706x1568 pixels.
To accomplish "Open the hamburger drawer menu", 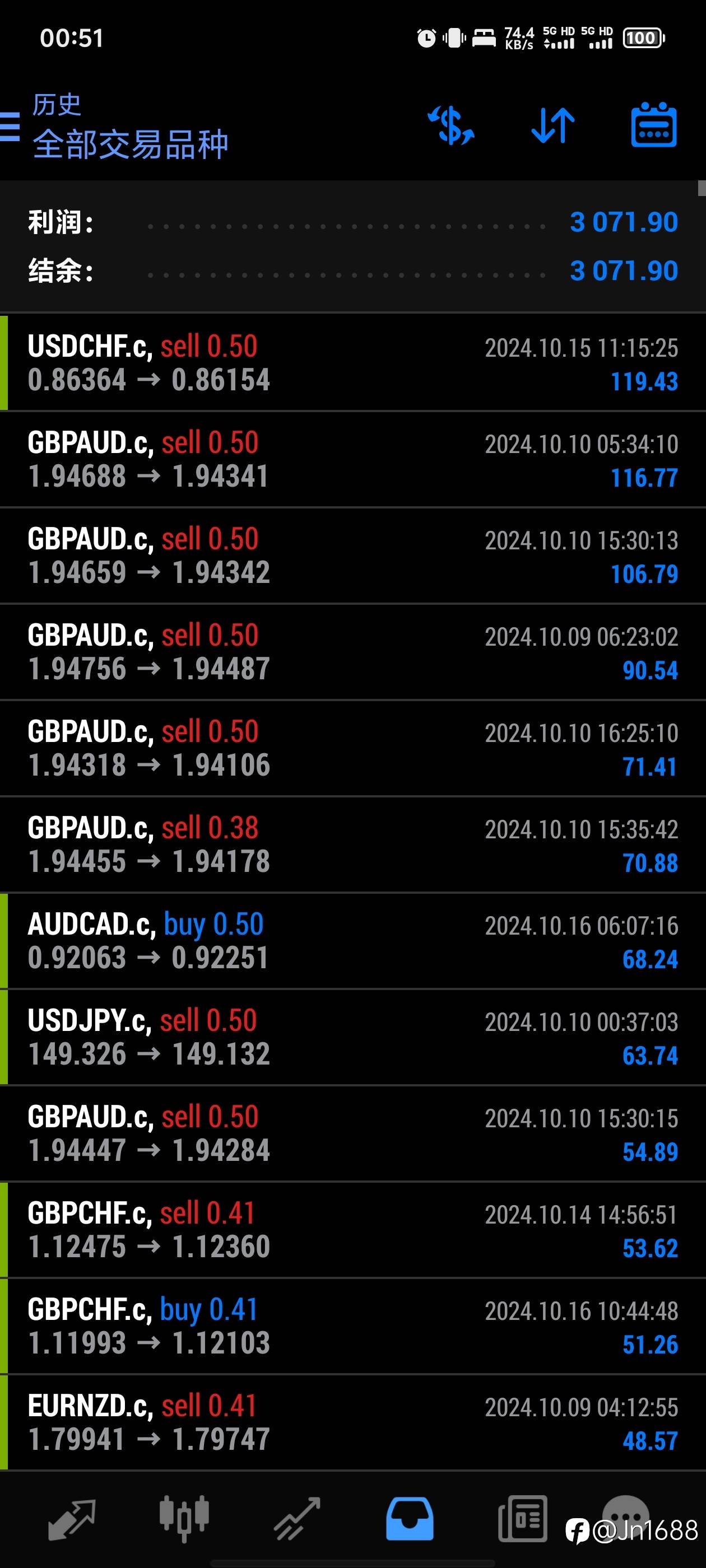I will click(x=10, y=127).
